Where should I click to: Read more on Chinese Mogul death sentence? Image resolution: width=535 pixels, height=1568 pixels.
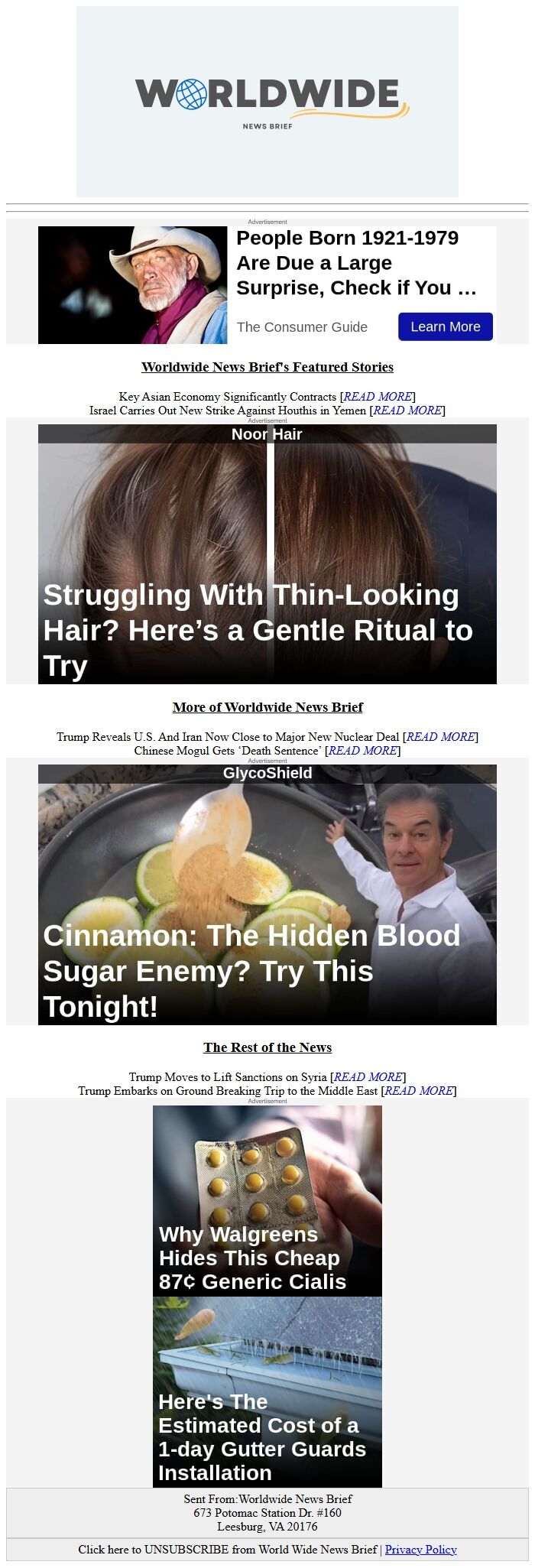pyautogui.click(x=362, y=751)
